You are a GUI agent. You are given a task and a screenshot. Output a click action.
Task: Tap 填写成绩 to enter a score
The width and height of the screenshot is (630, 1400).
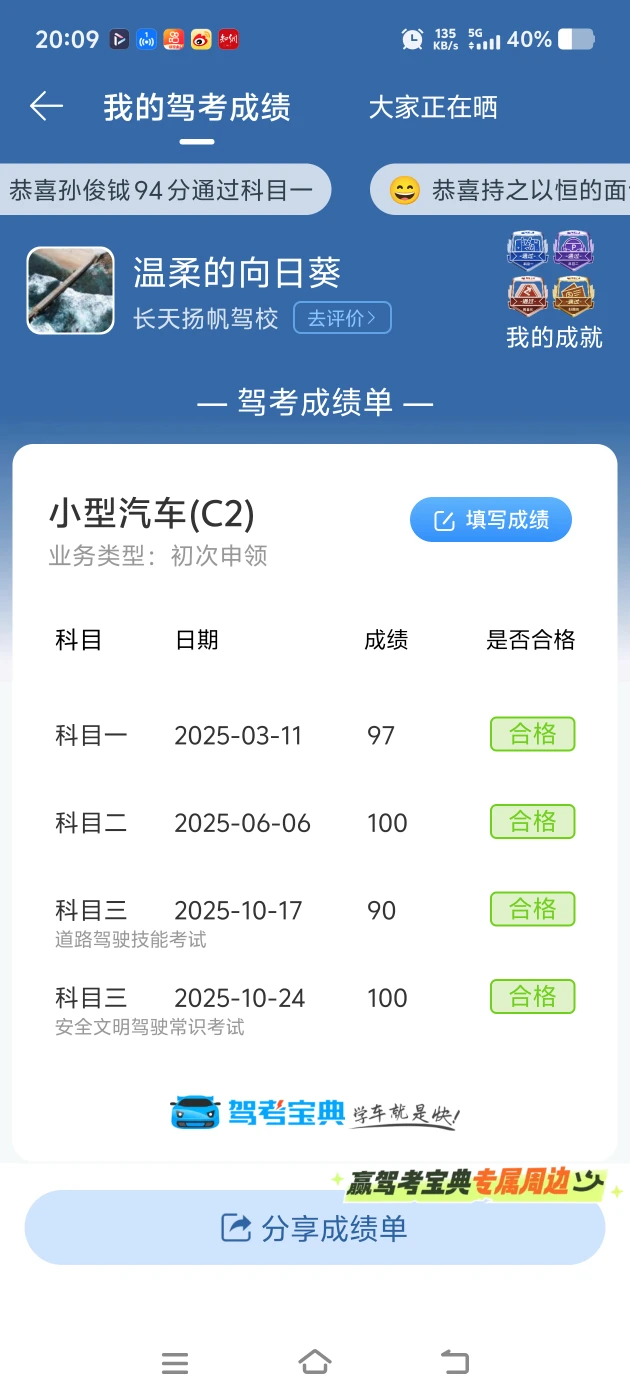[x=491, y=520]
